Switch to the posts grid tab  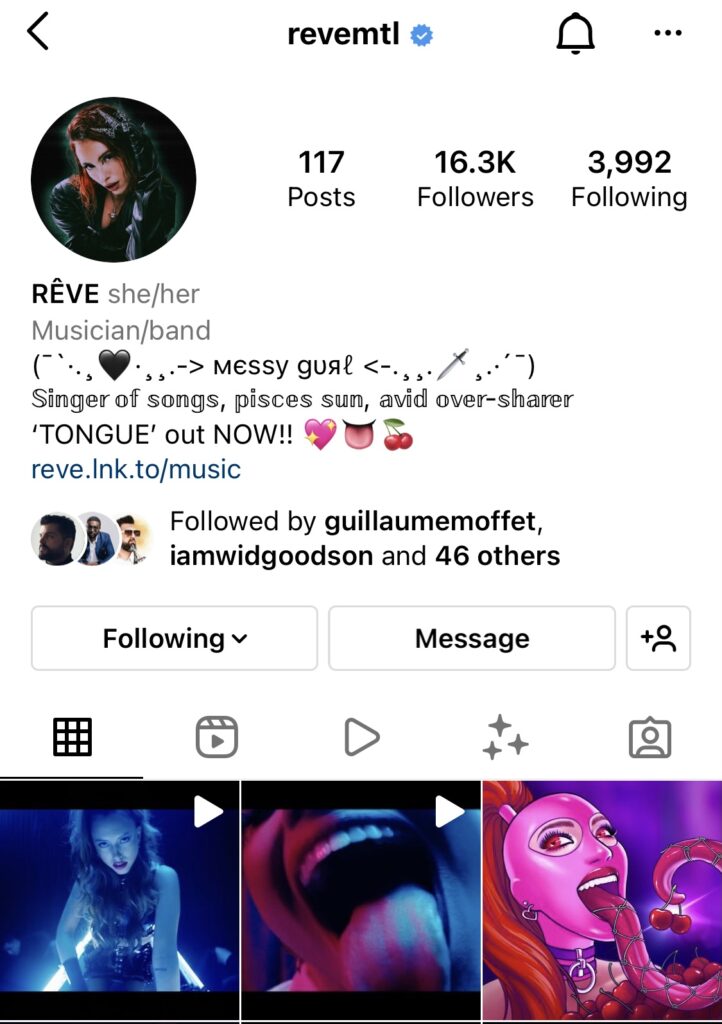coord(72,738)
